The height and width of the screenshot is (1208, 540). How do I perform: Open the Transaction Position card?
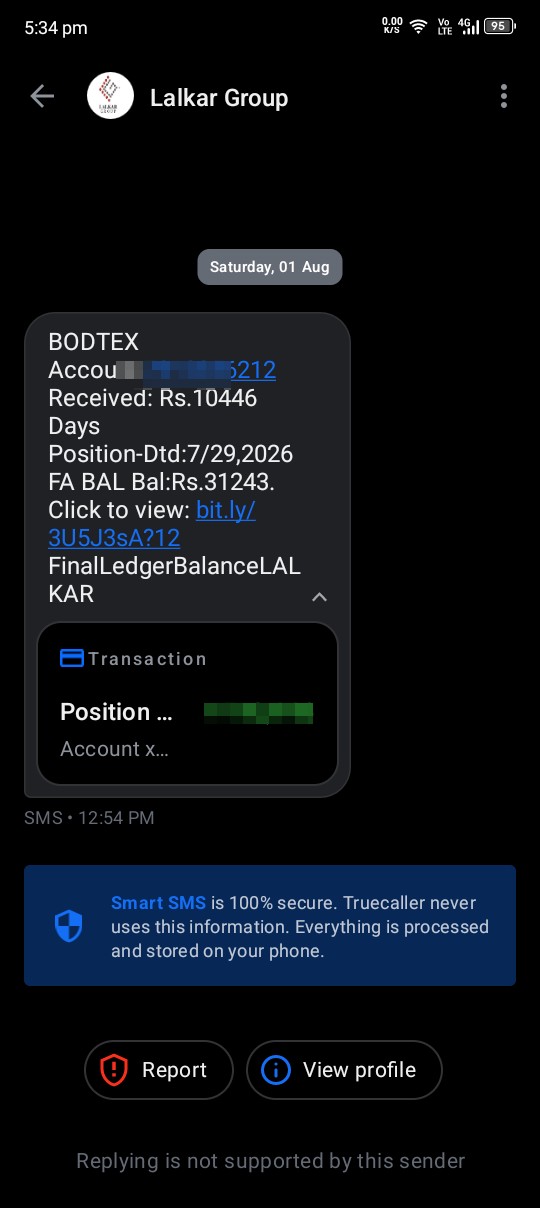188,704
